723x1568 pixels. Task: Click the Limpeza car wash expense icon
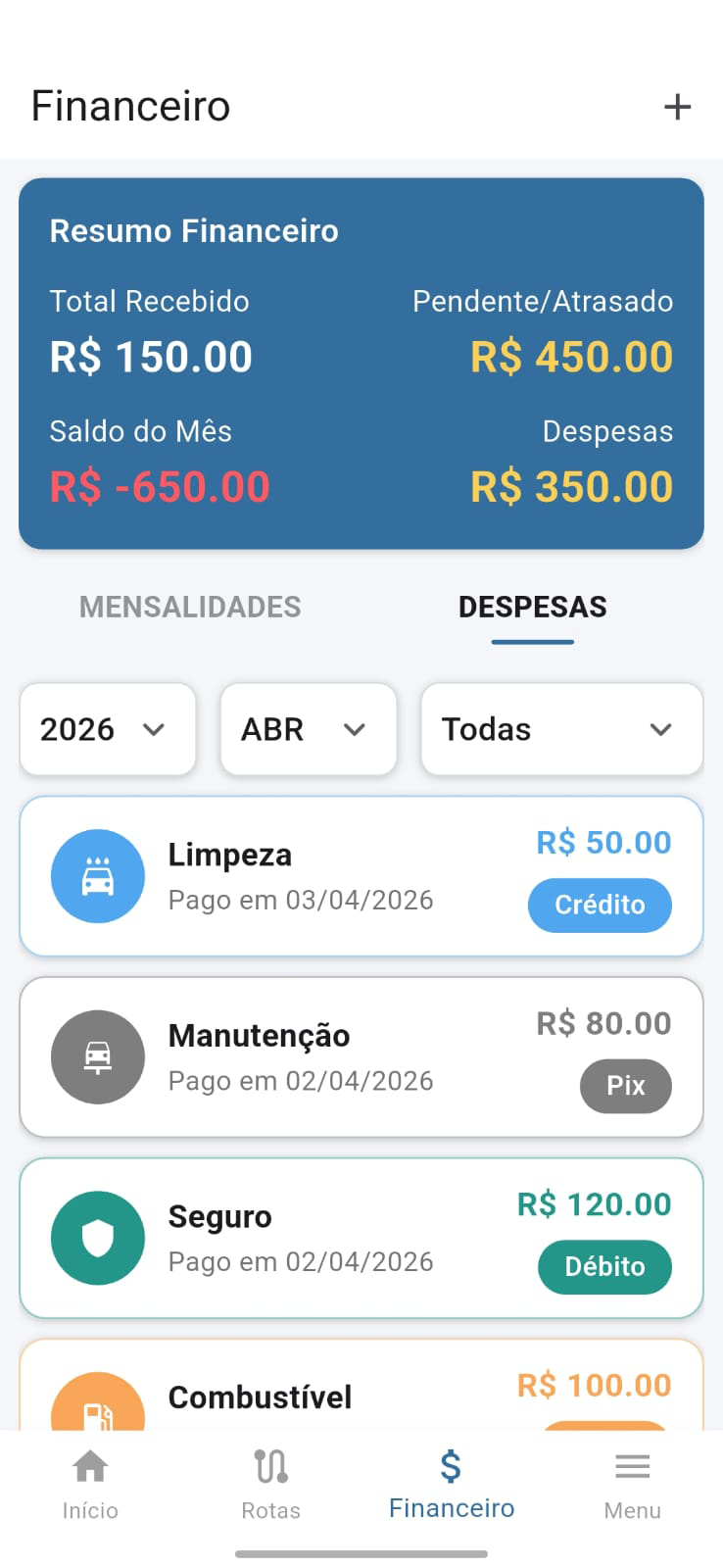click(x=98, y=875)
